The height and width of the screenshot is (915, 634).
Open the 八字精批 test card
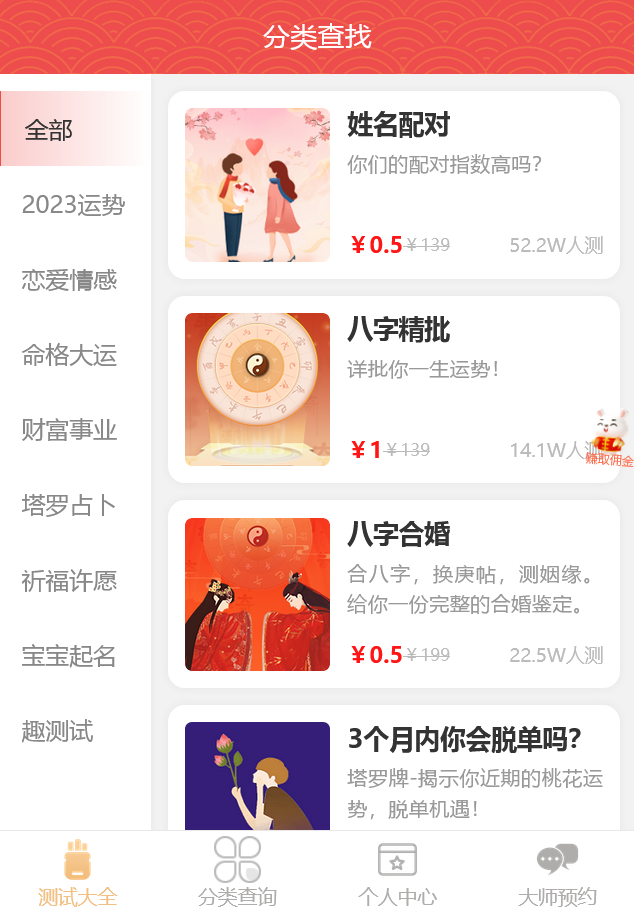tap(394, 389)
